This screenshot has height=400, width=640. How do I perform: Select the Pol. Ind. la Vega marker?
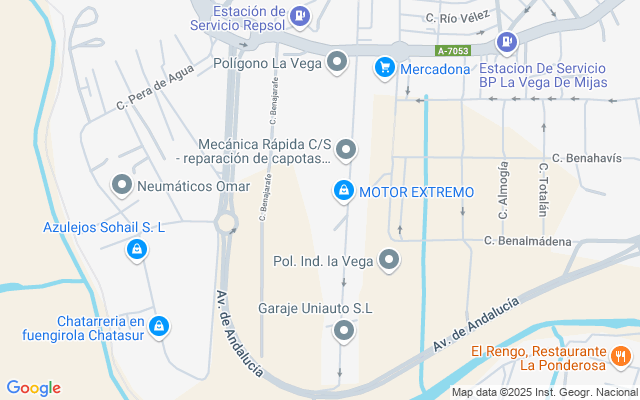[x=389, y=261]
